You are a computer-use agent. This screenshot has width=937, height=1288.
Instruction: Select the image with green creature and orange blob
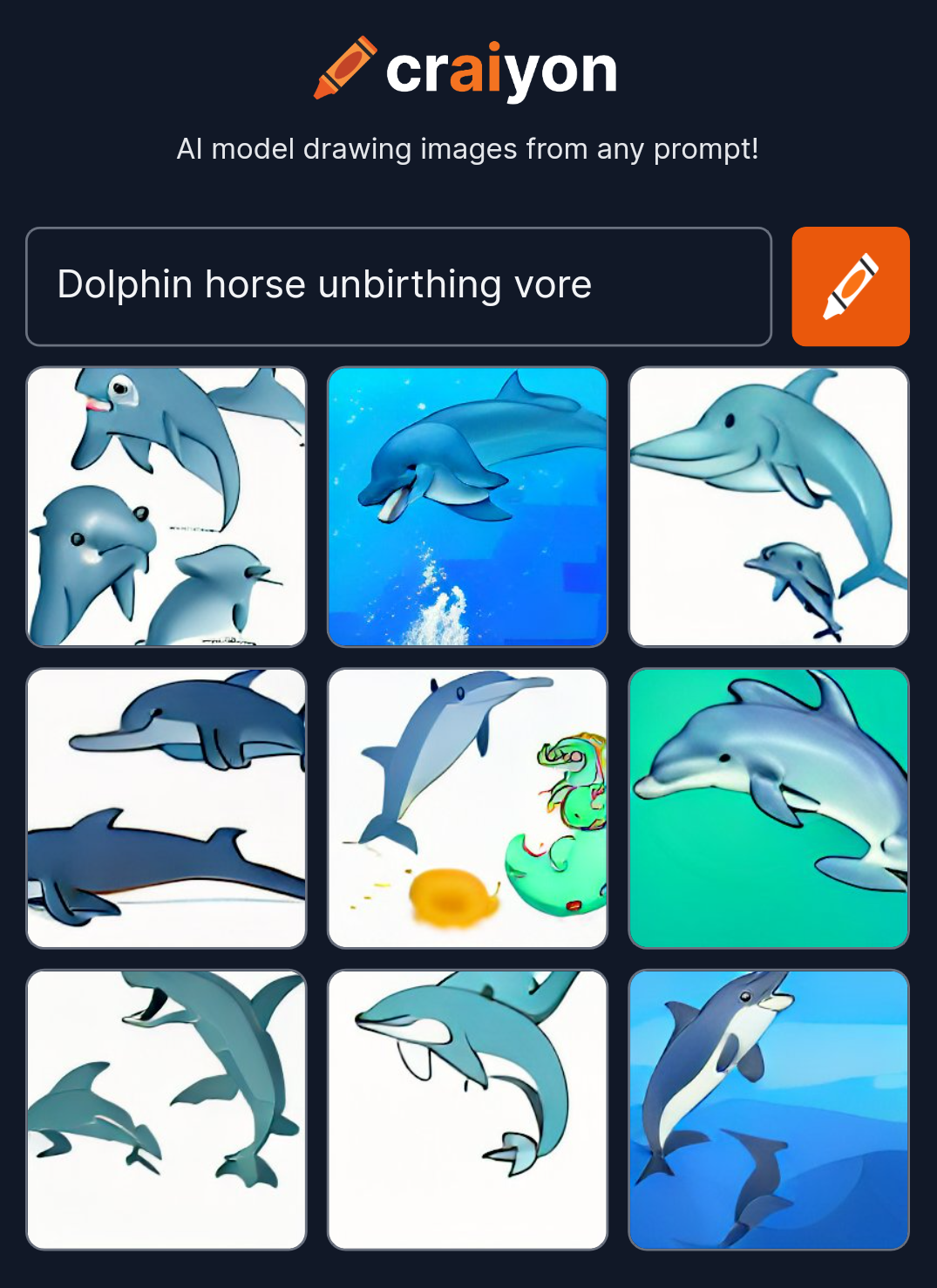467,808
